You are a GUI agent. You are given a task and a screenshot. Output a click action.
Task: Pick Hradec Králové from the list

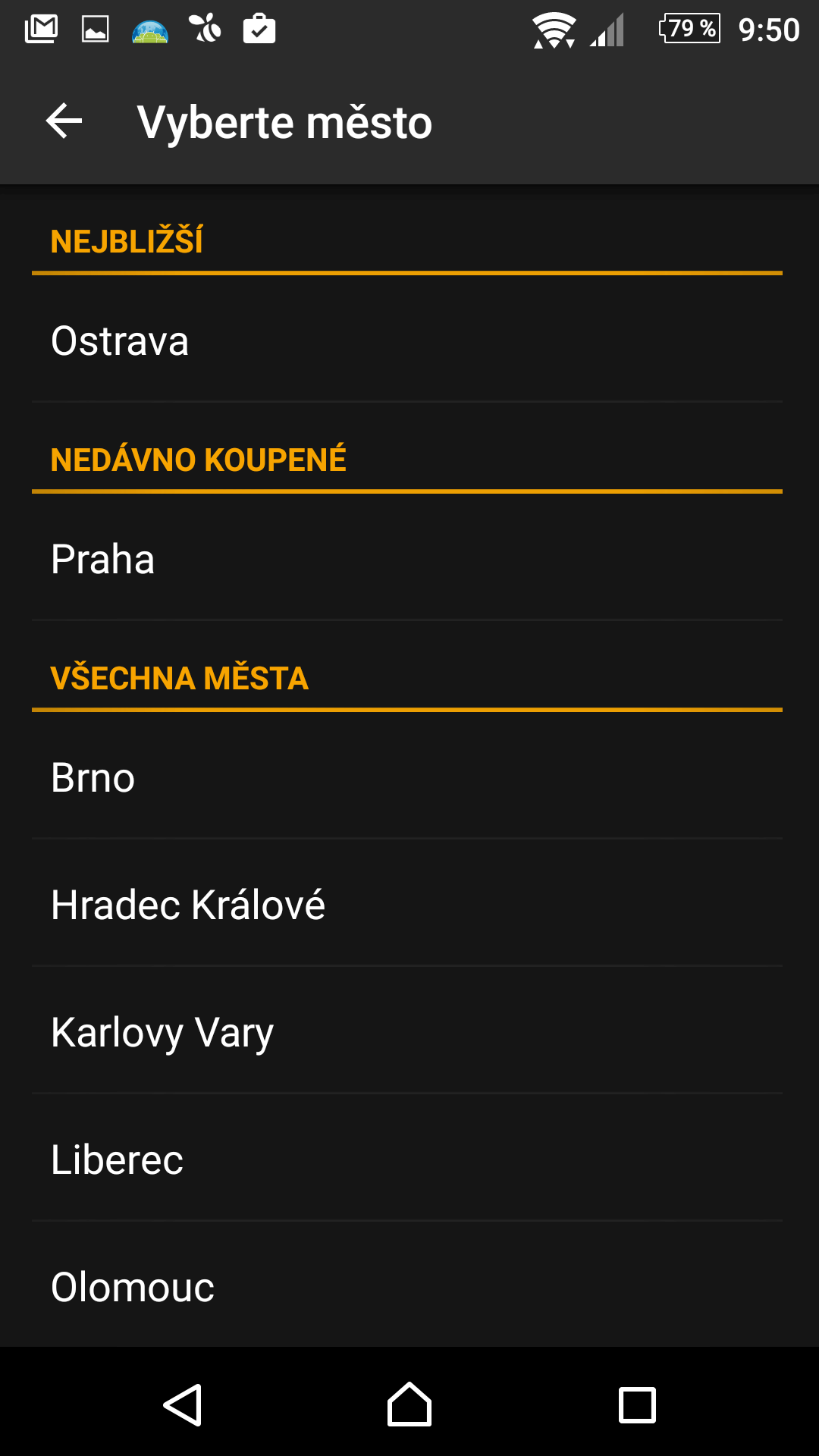click(407, 904)
